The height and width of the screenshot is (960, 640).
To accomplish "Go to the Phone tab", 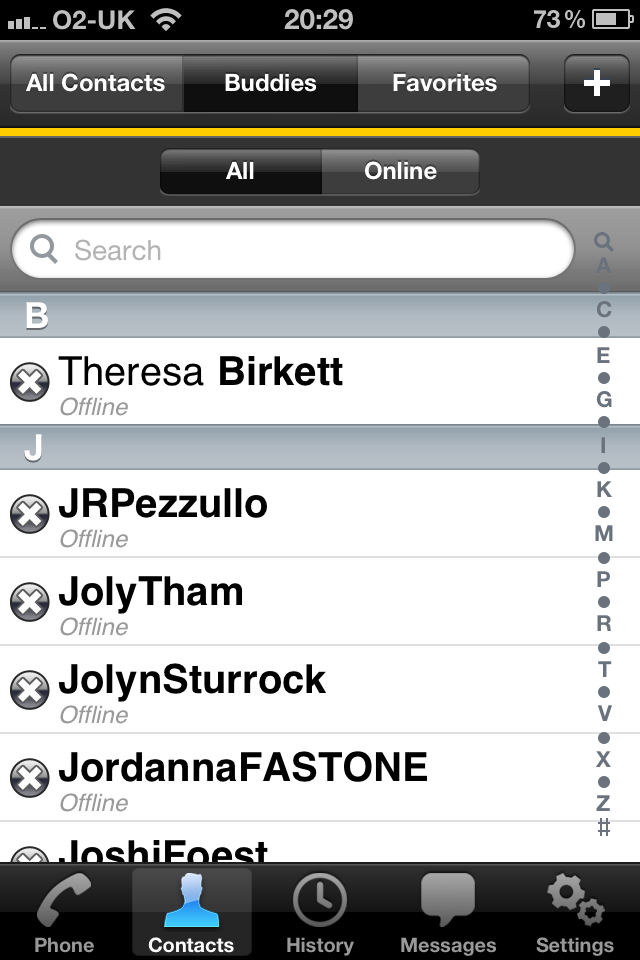I will [x=64, y=913].
